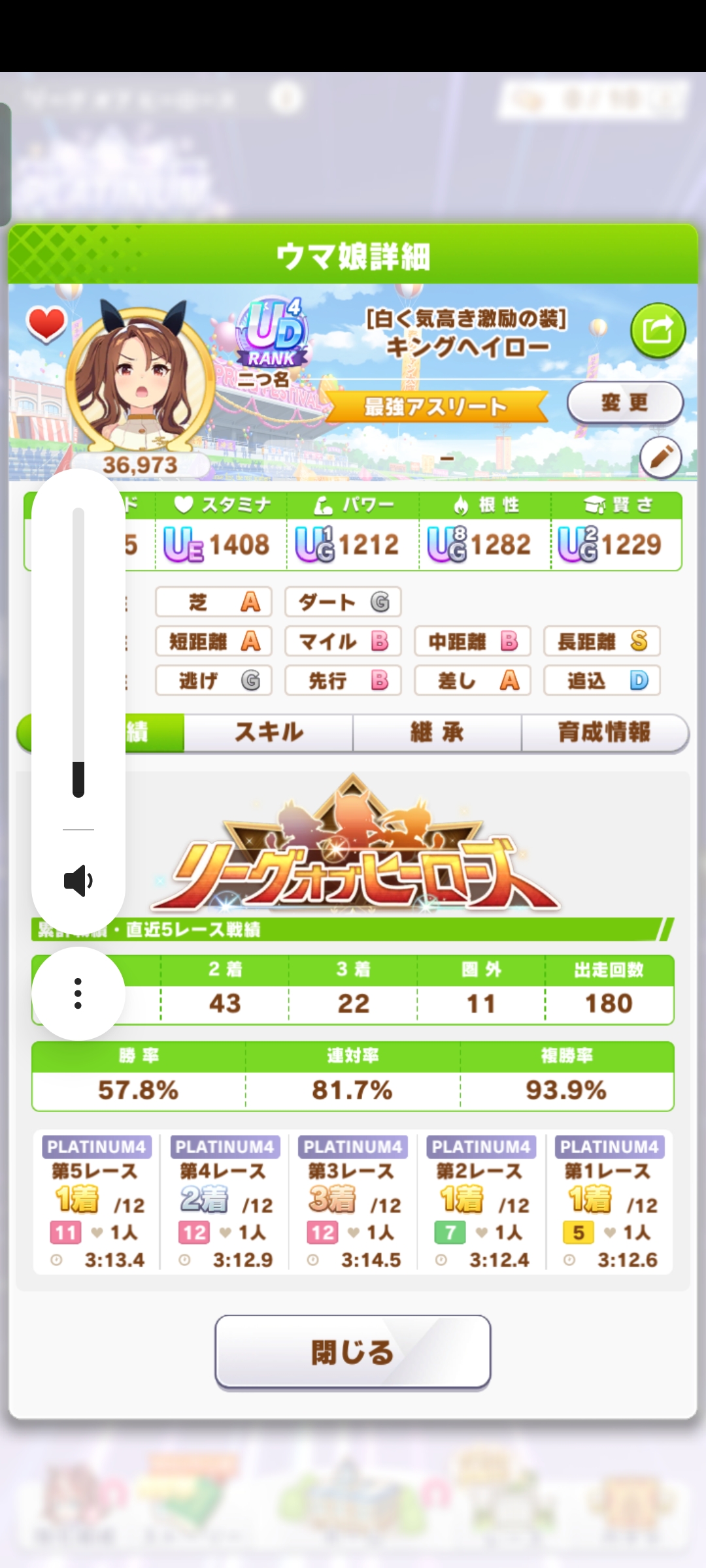Mute sound via the speaker icon

pos(78,881)
